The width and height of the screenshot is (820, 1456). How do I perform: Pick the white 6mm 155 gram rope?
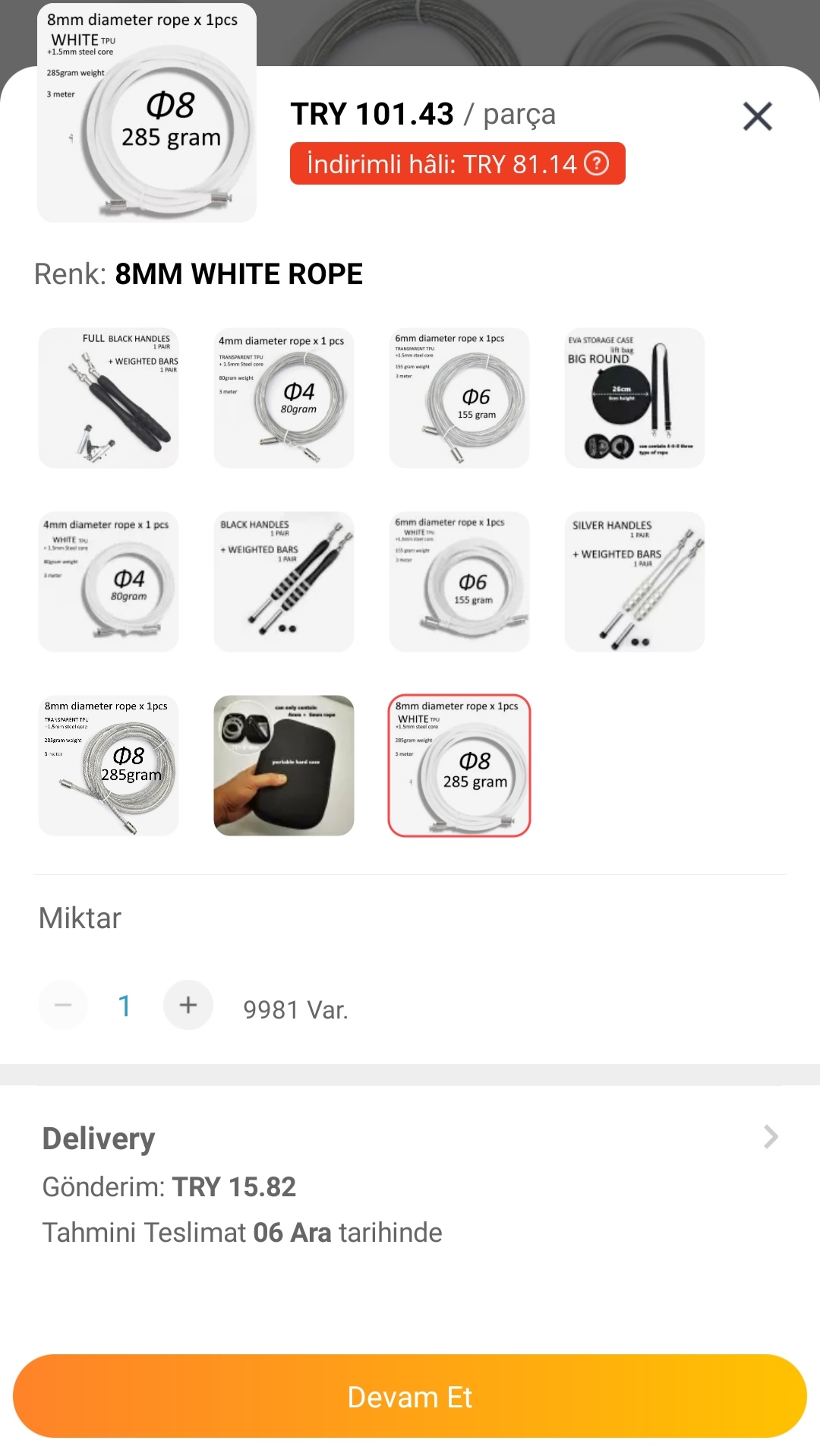point(459,582)
